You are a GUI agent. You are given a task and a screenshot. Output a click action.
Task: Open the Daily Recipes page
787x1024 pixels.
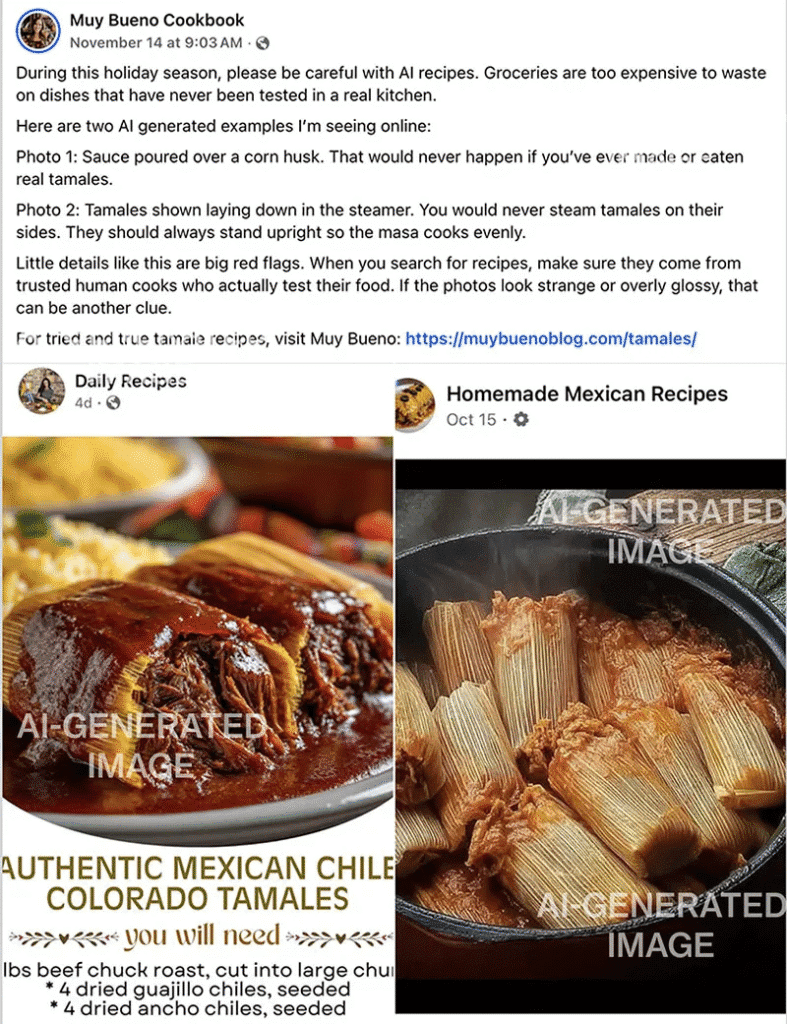tap(128, 380)
